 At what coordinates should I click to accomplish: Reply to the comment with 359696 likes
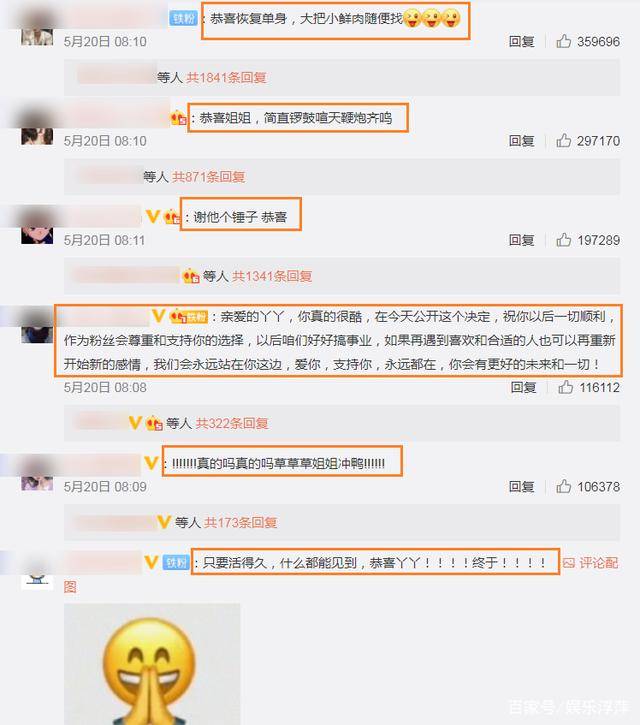[x=521, y=42]
